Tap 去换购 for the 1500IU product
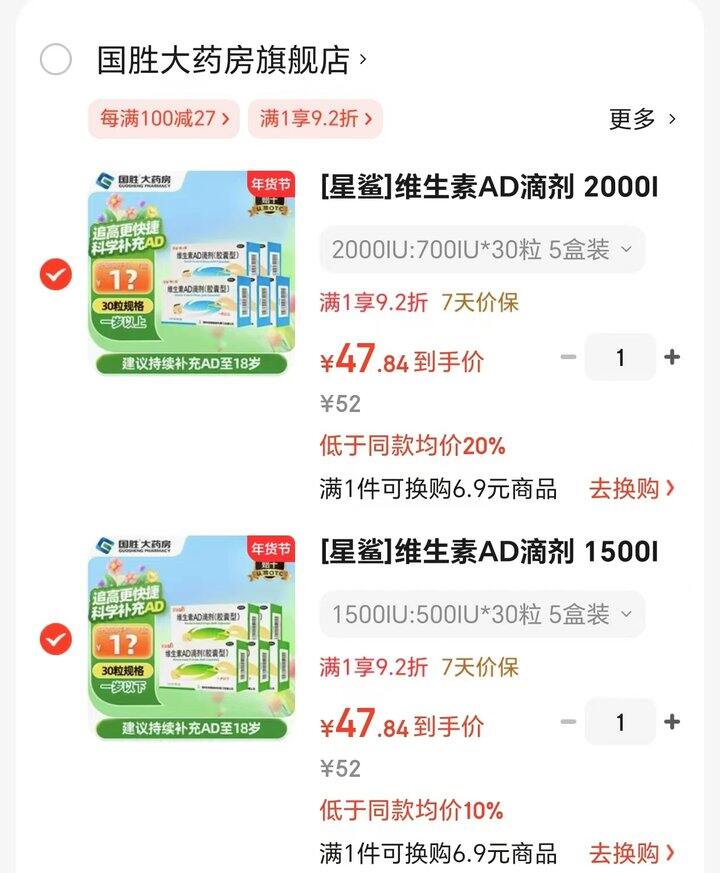The height and width of the screenshot is (873, 720). 635,850
